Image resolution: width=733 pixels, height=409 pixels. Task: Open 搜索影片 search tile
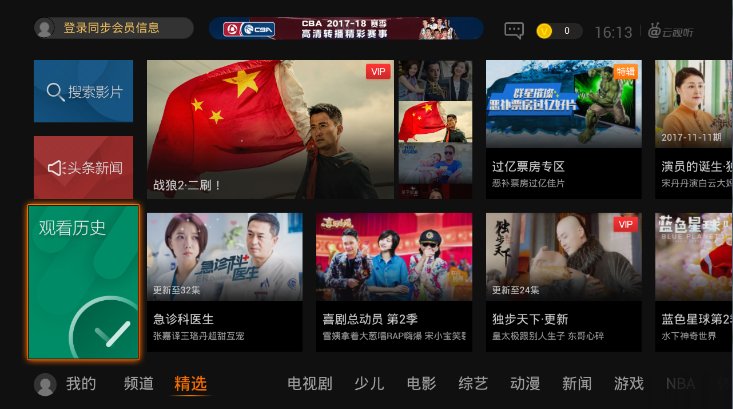click(83, 92)
